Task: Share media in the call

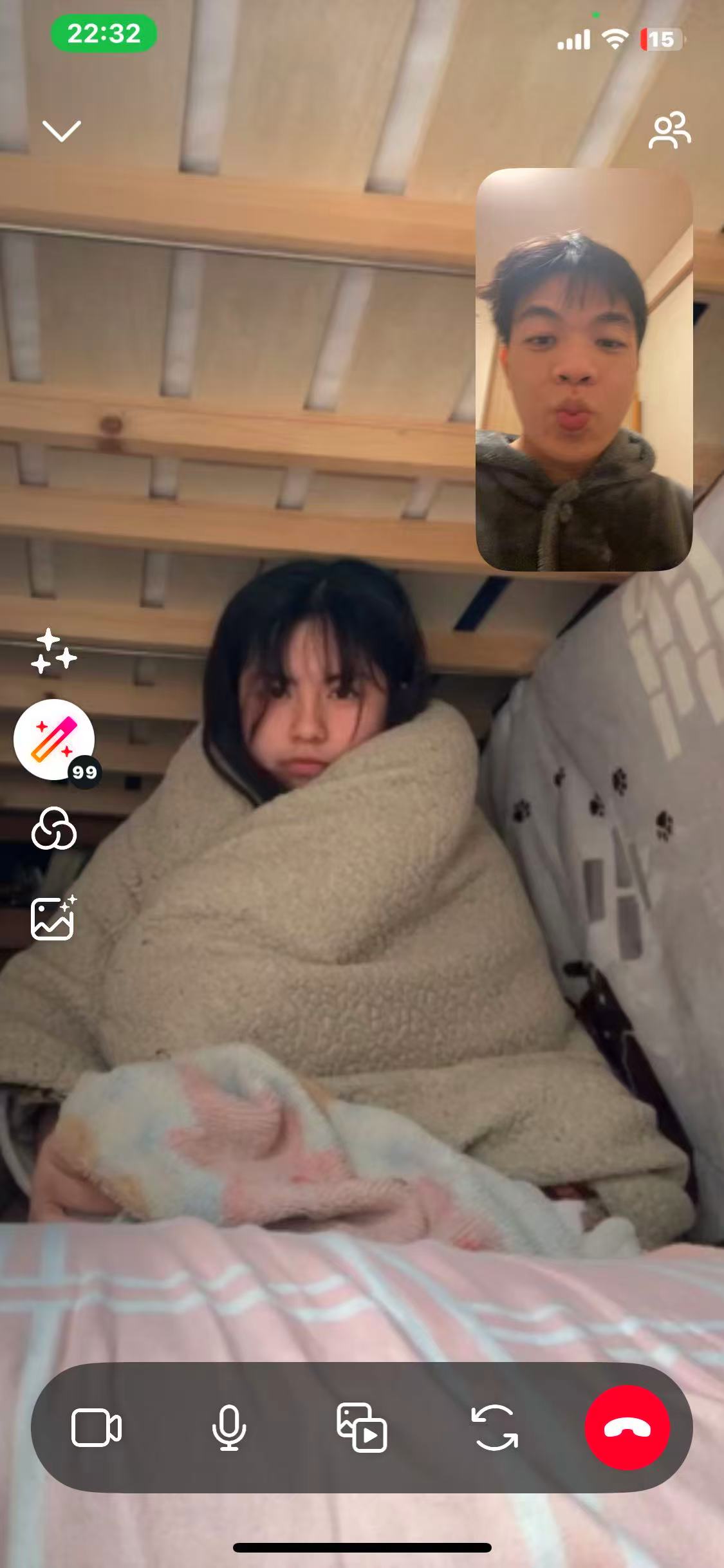Action: (x=362, y=1428)
